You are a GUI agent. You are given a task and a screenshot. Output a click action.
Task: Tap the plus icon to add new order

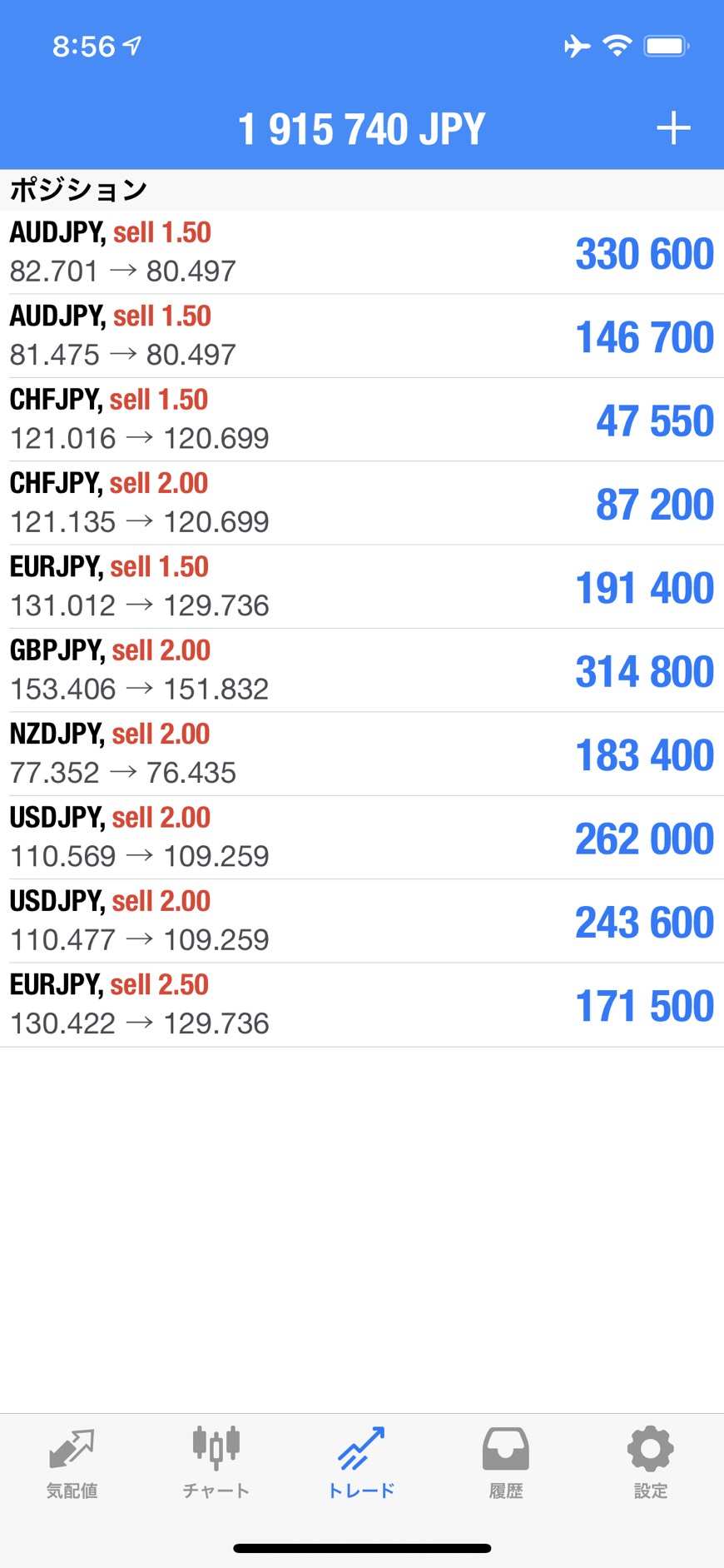coord(673,128)
